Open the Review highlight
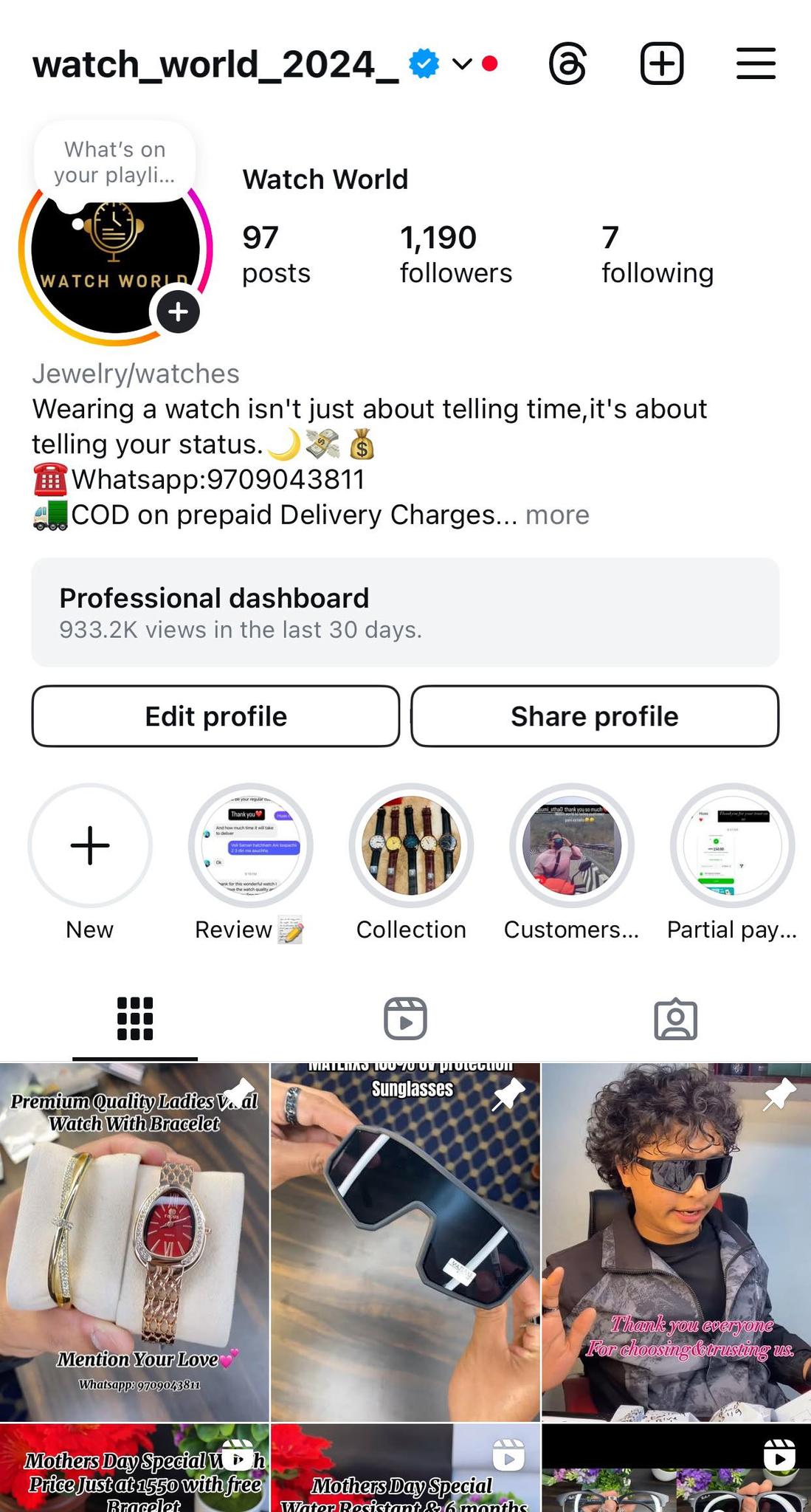Screen dimensions: 811x1512 (x=251, y=845)
